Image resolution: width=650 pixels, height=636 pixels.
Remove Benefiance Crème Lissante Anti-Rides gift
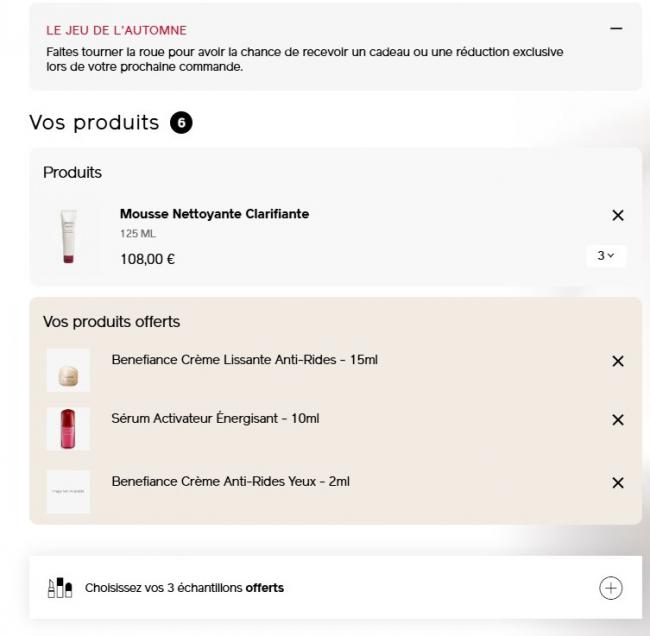pyautogui.click(x=617, y=361)
